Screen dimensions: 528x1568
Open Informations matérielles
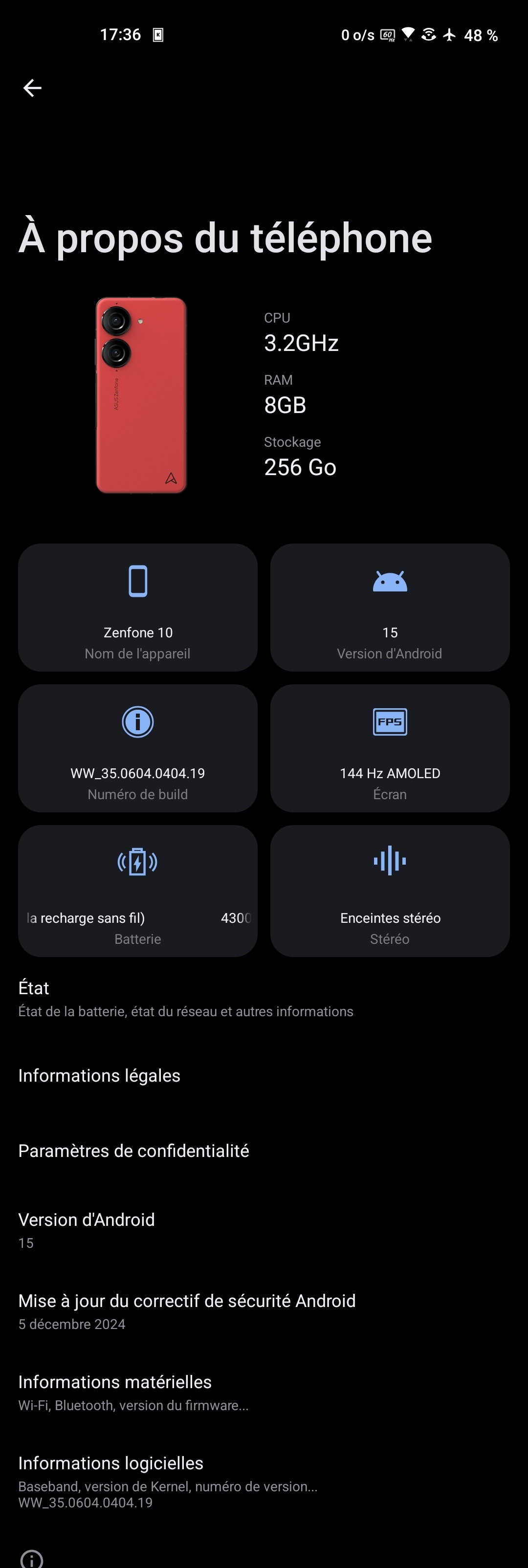tap(134, 1392)
